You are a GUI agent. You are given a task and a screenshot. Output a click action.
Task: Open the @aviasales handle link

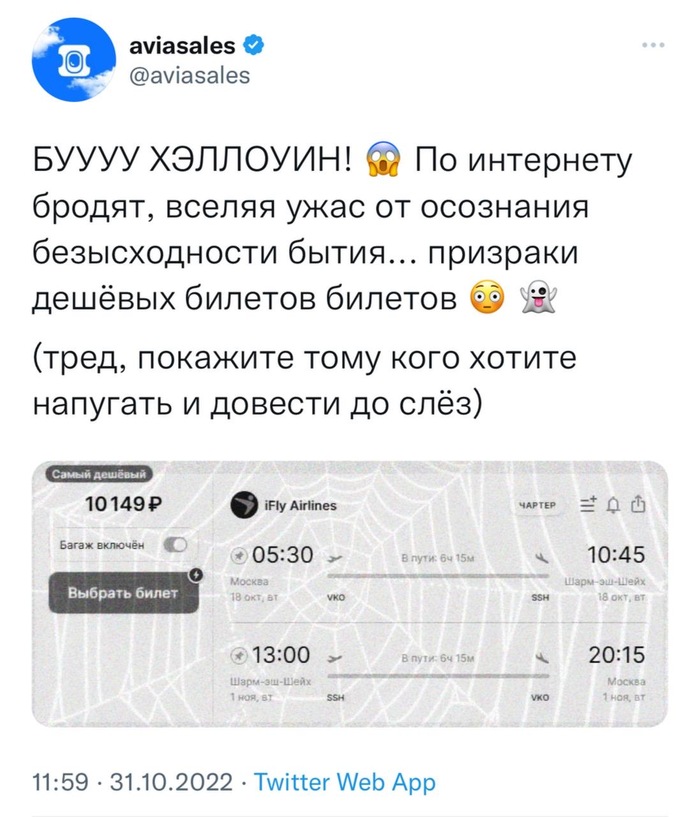pos(190,76)
